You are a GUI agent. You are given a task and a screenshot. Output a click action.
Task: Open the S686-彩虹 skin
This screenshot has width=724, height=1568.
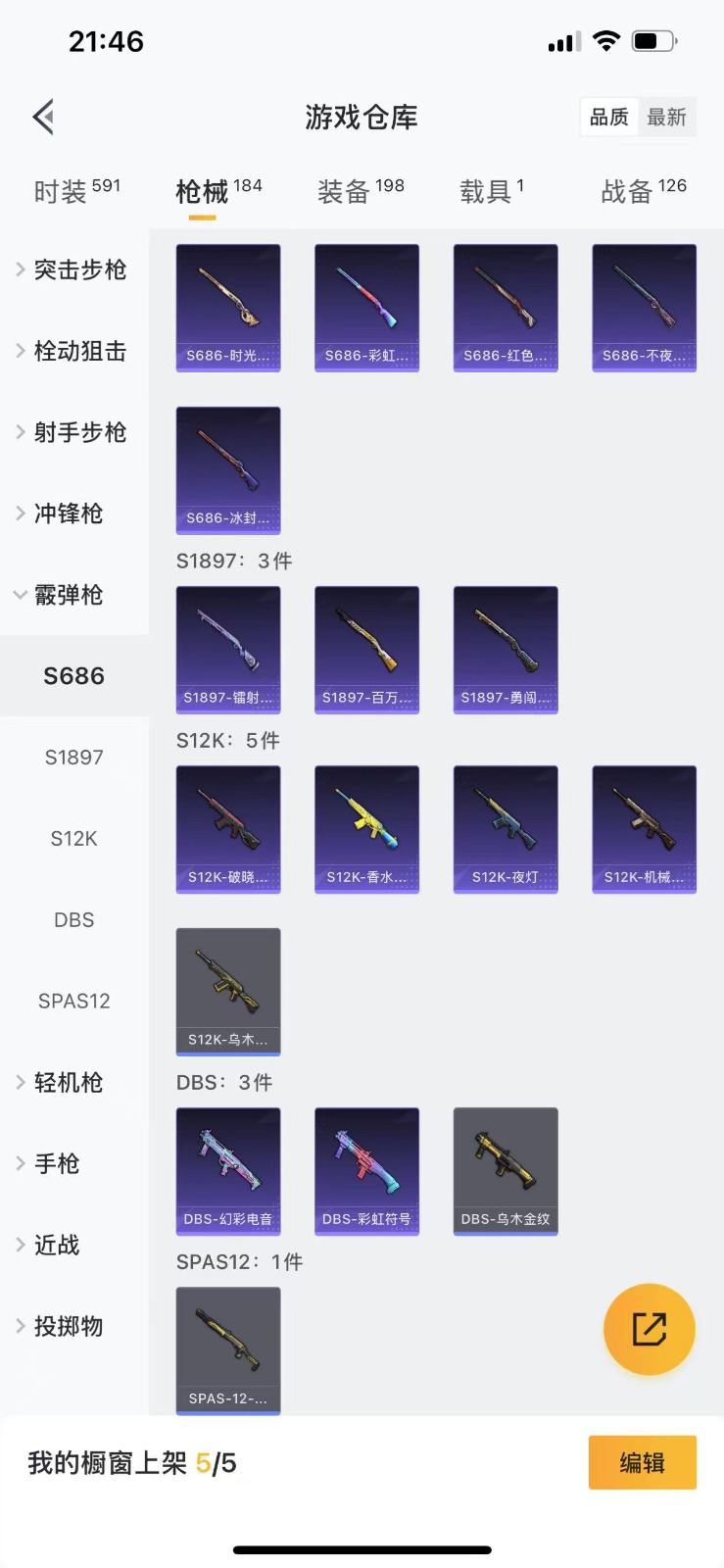[x=366, y=308]
